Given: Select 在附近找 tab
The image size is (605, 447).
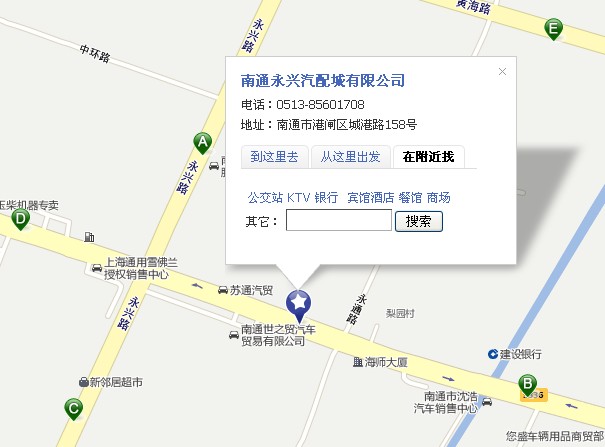Looking at the screenshot, I should coord(428,157).
